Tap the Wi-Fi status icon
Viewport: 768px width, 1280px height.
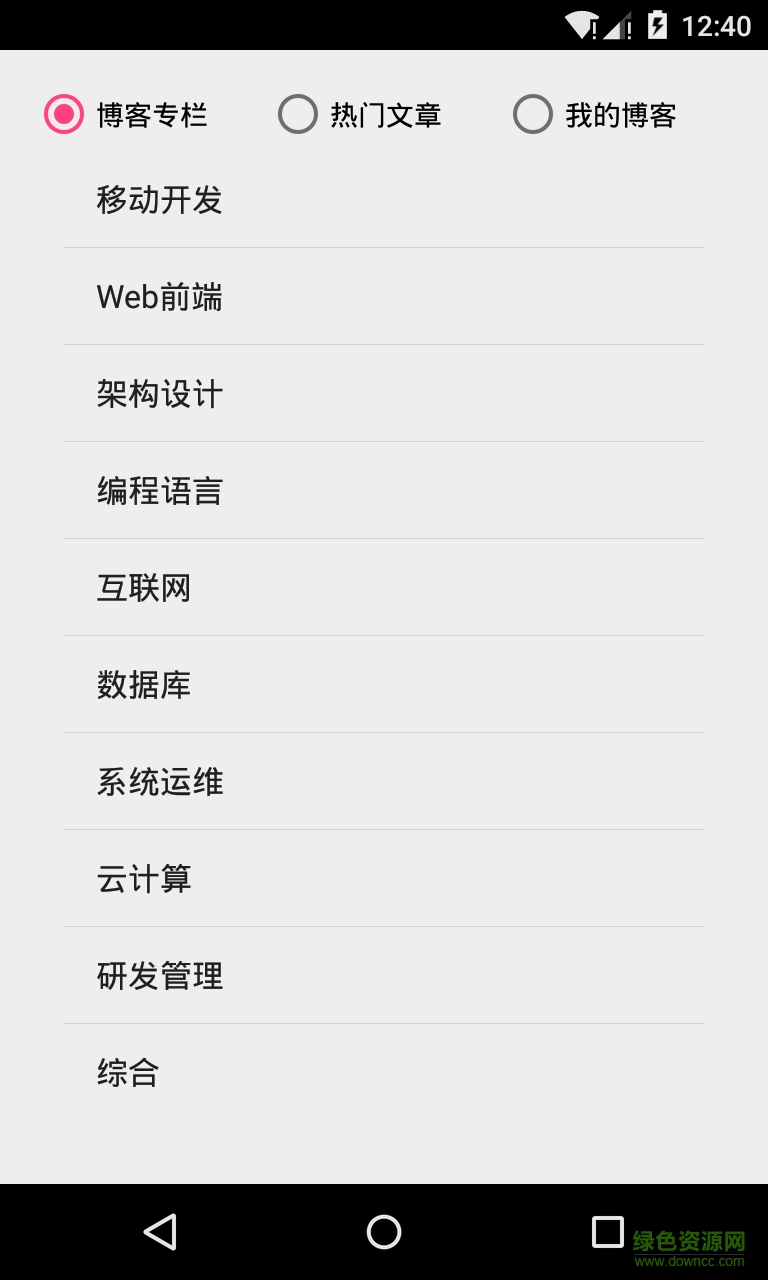coord(583,25)
